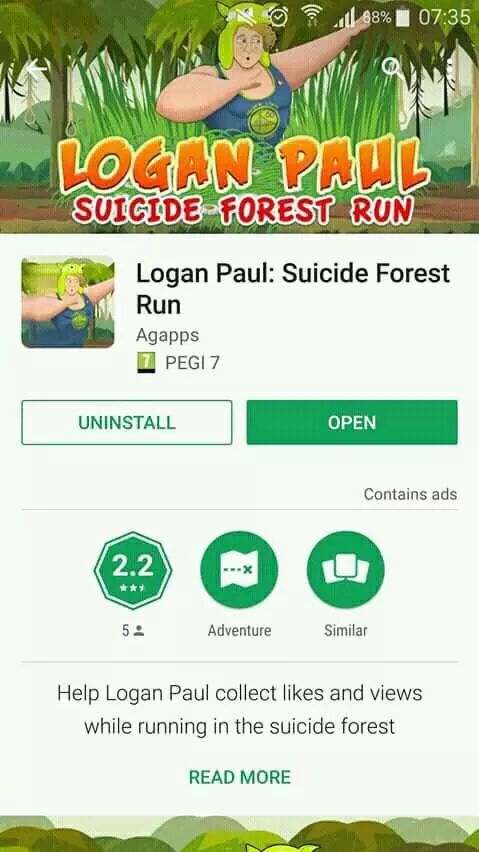Expand the description with READ MORE
Viewport: 479px width, 852px height.
pyautogui.click(x=240, y=777)
